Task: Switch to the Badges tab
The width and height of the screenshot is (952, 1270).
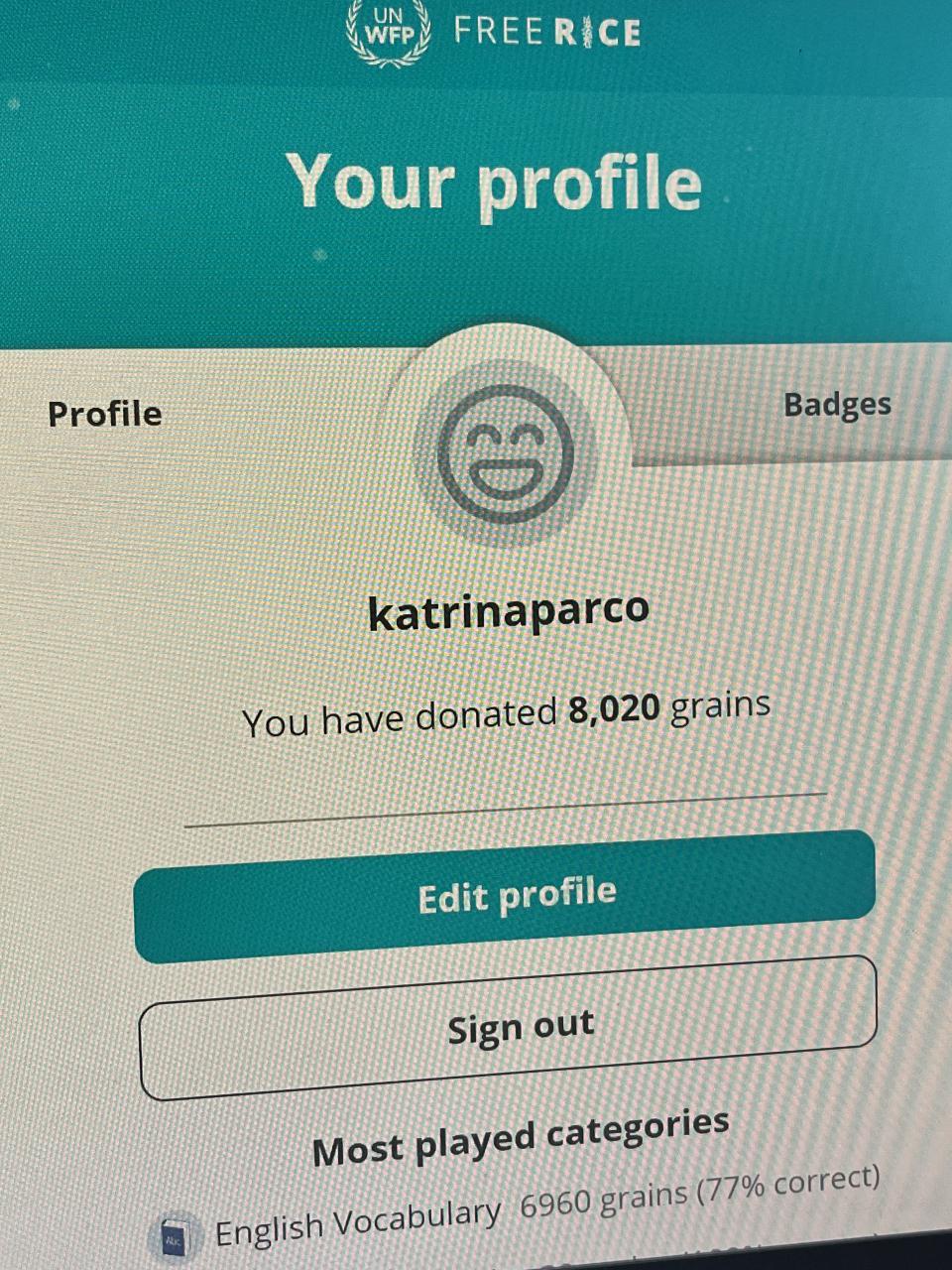Action: coord(836,405)
